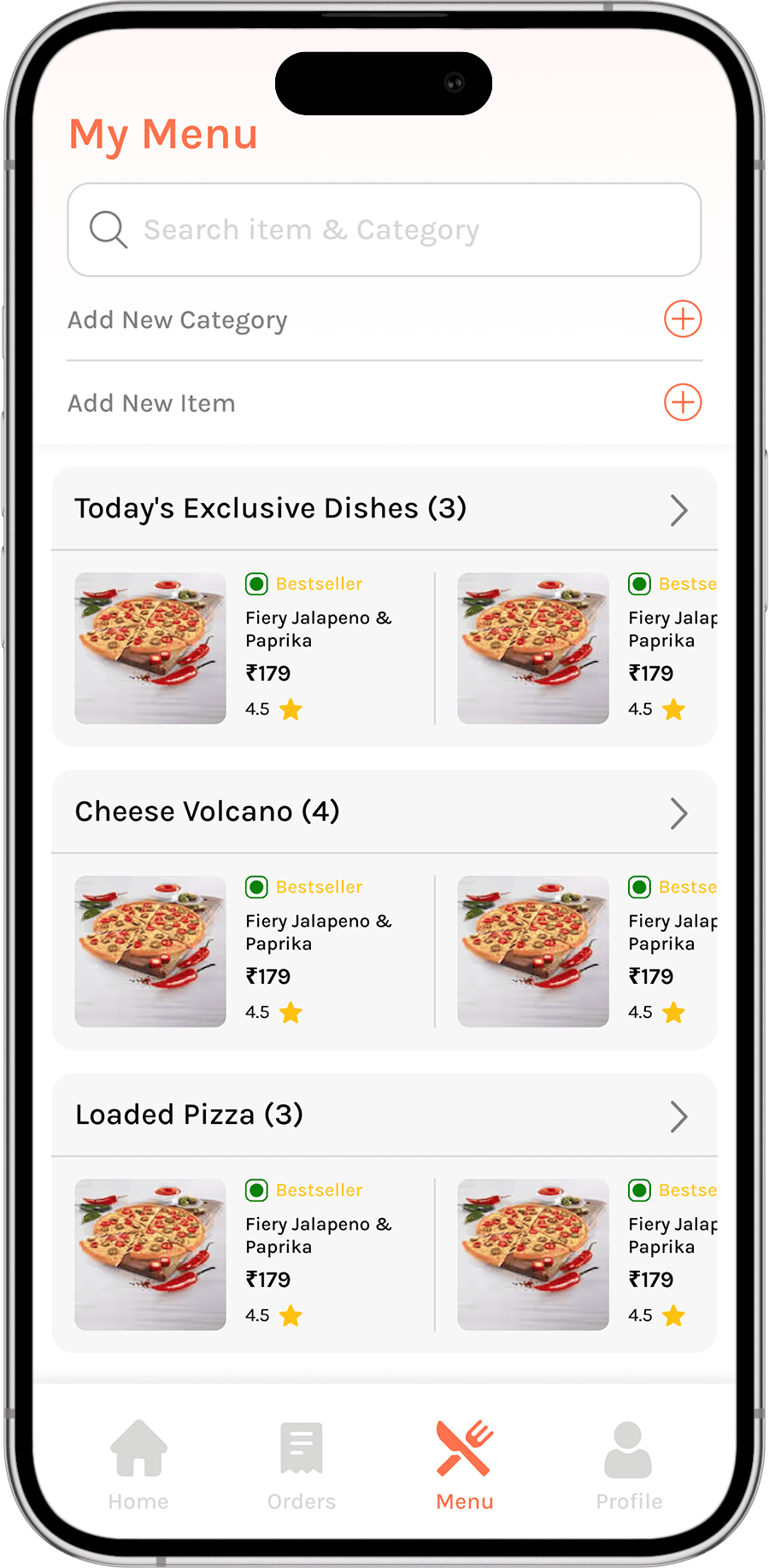Open the Cheese Volcano category chevron
This screenshot has width=769, height=1568.
(678, 813)
